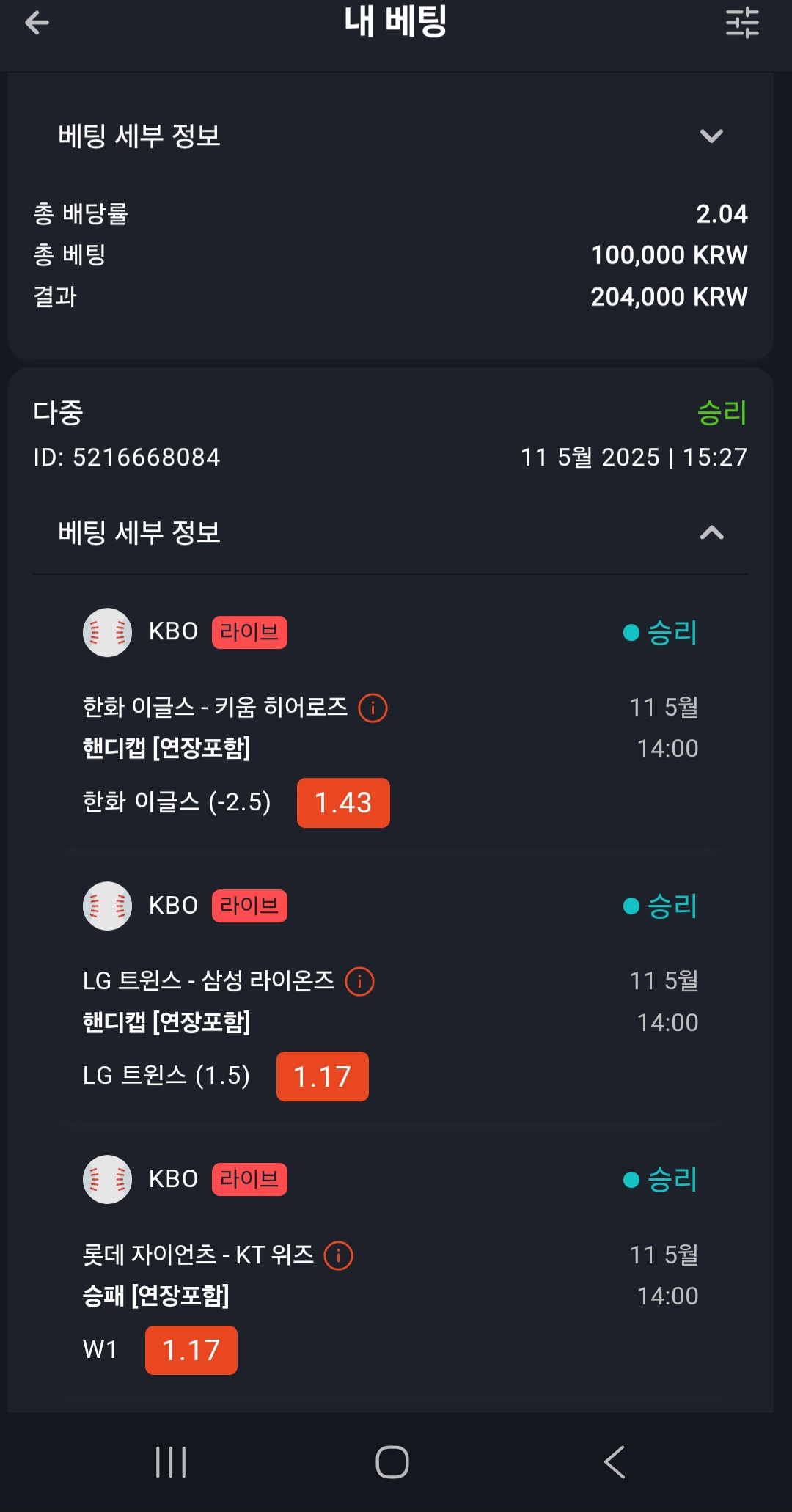Screen dimensions: 792x1512
Task: Open info icon for 한화 이글스 - 키움 히어로즈
Action: click(x=373, y=708)
